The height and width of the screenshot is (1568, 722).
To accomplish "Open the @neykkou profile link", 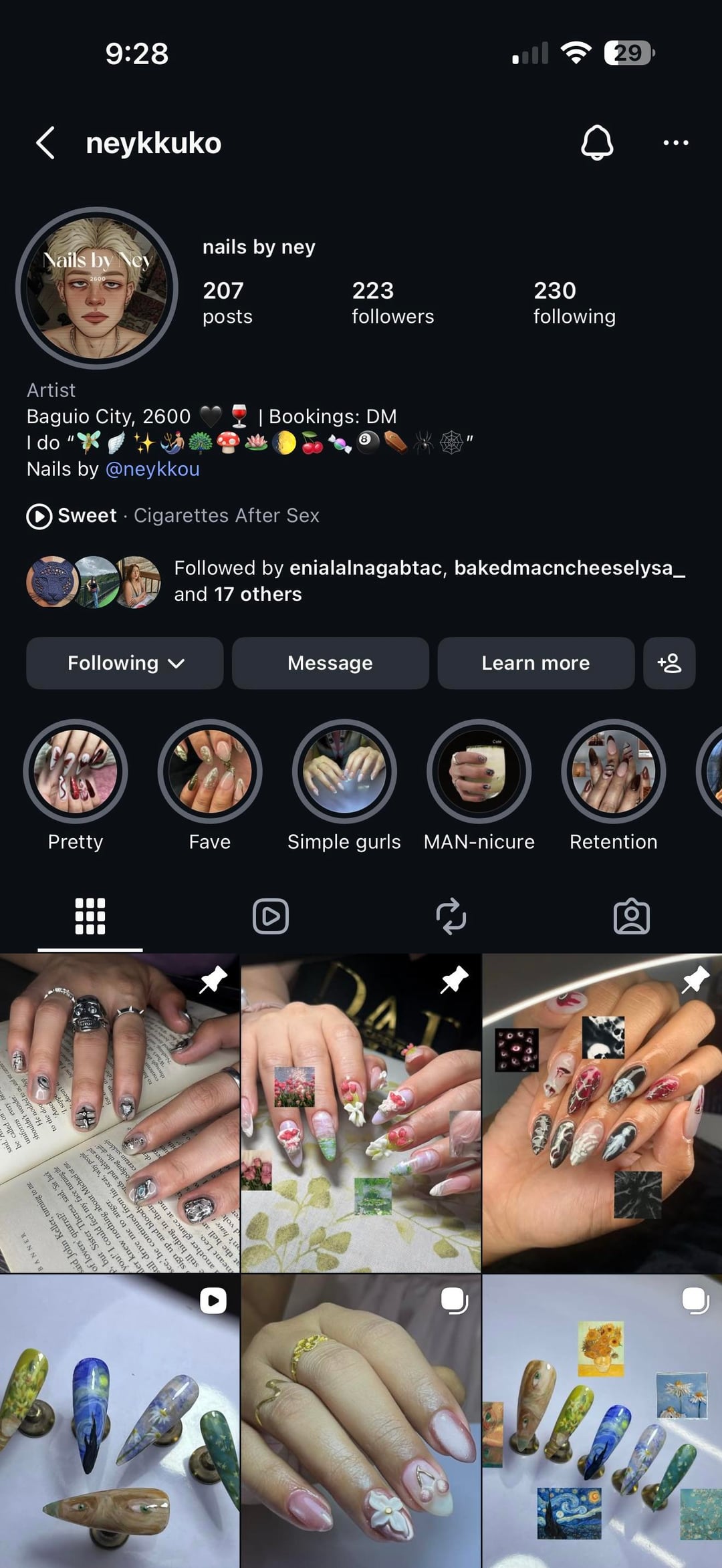I will (x=152, y=469).
